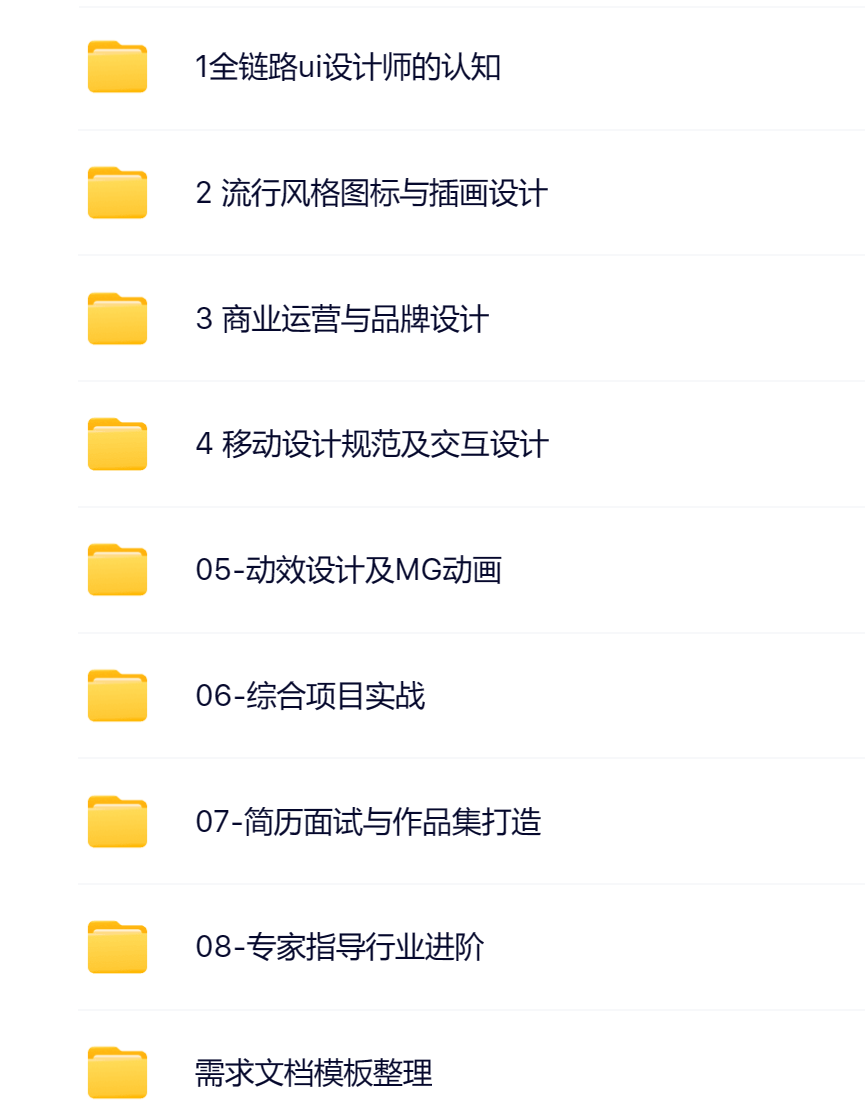Open the 需求文档模板整理 folder
This screenshot has height=1118, width=865.
[x=314, y=1073]
